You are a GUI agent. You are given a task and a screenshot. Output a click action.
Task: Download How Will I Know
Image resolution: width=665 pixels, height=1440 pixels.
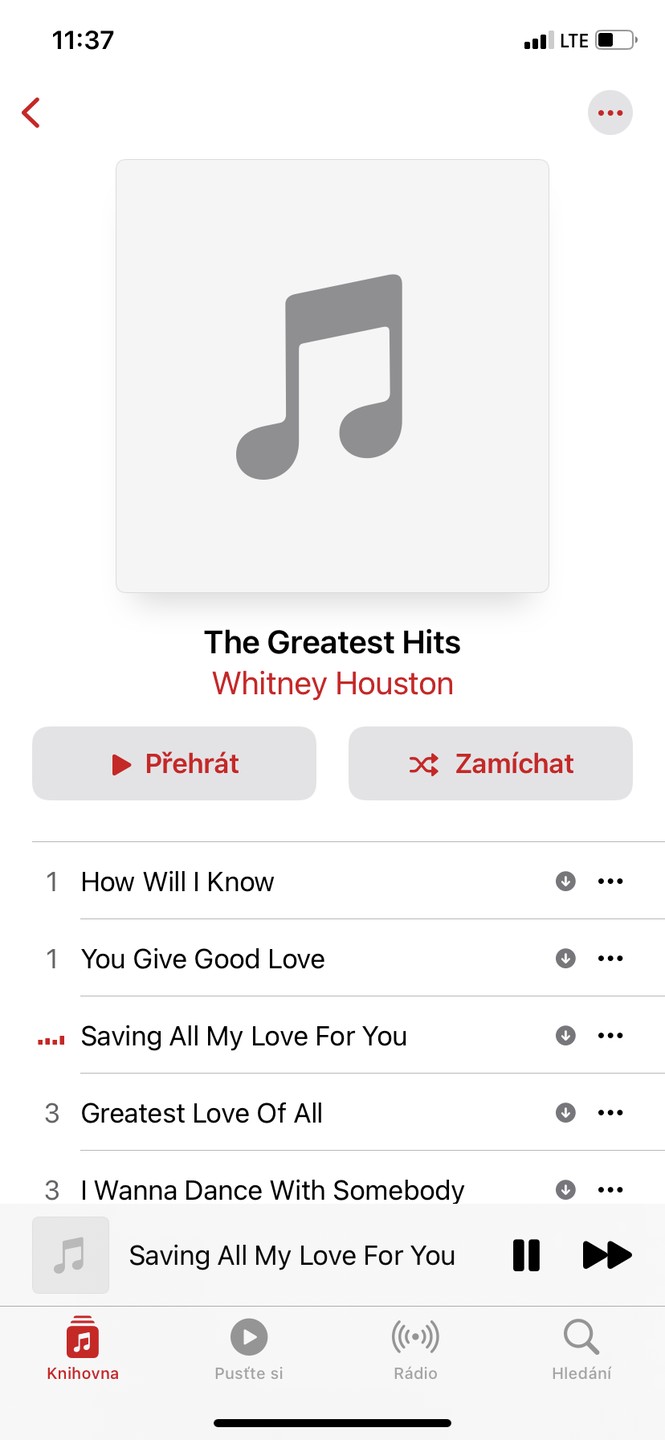(565, 882)
